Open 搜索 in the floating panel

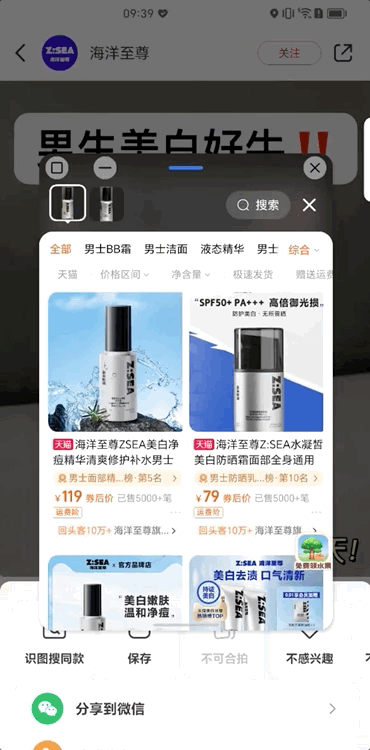click(x=258, y=205)
